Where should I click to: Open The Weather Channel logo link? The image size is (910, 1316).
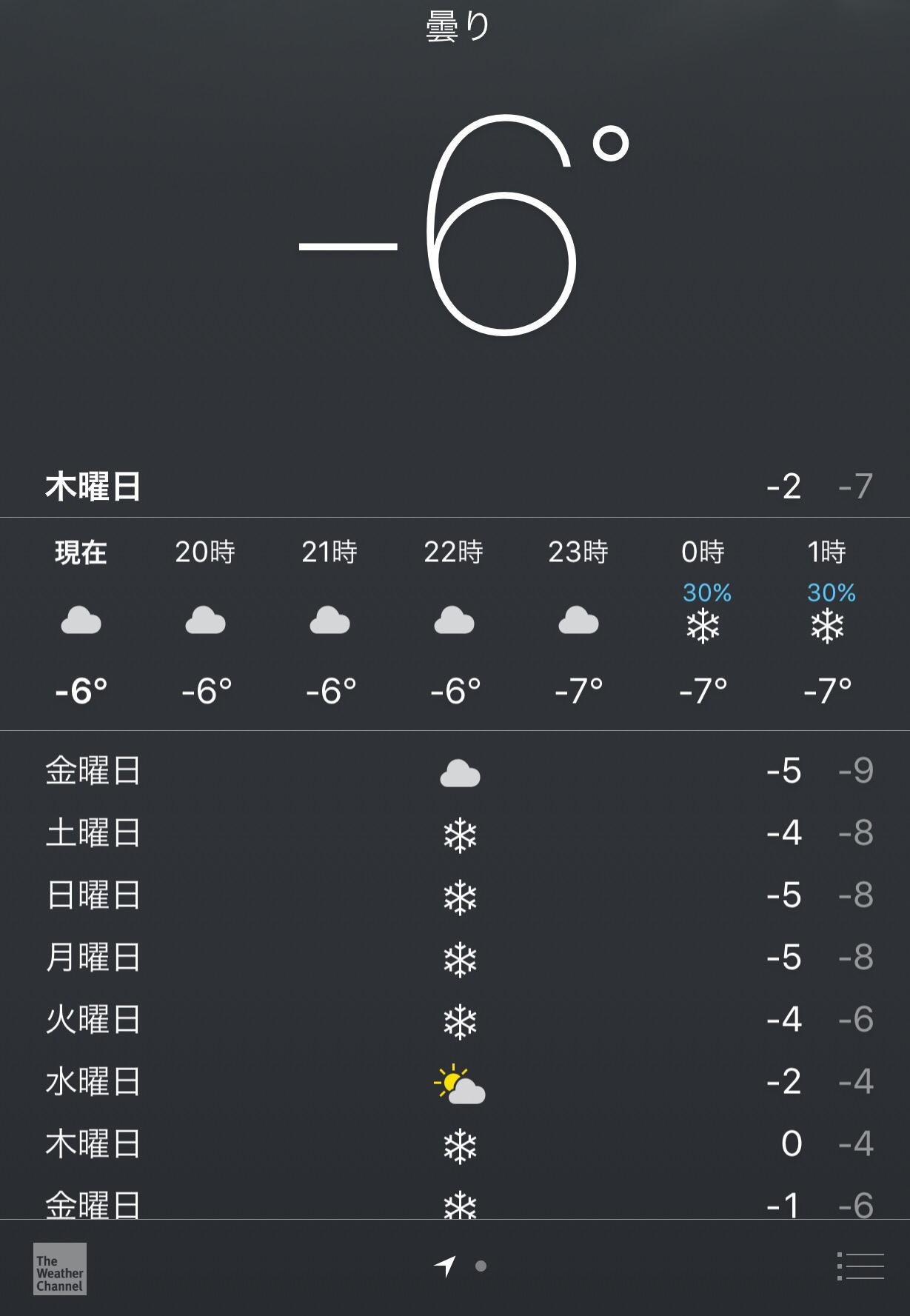pos(59,1269)
